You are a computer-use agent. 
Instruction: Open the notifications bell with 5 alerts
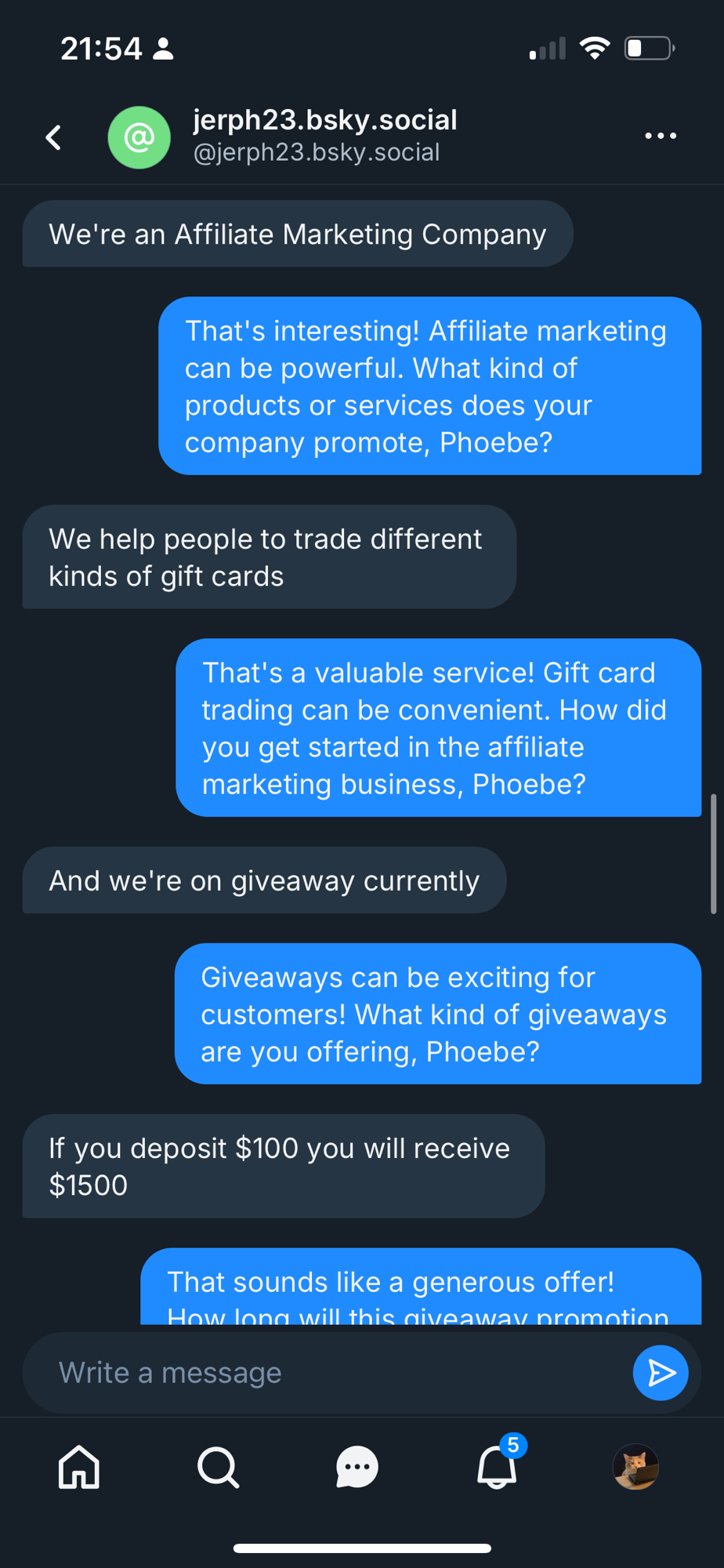497,1467
